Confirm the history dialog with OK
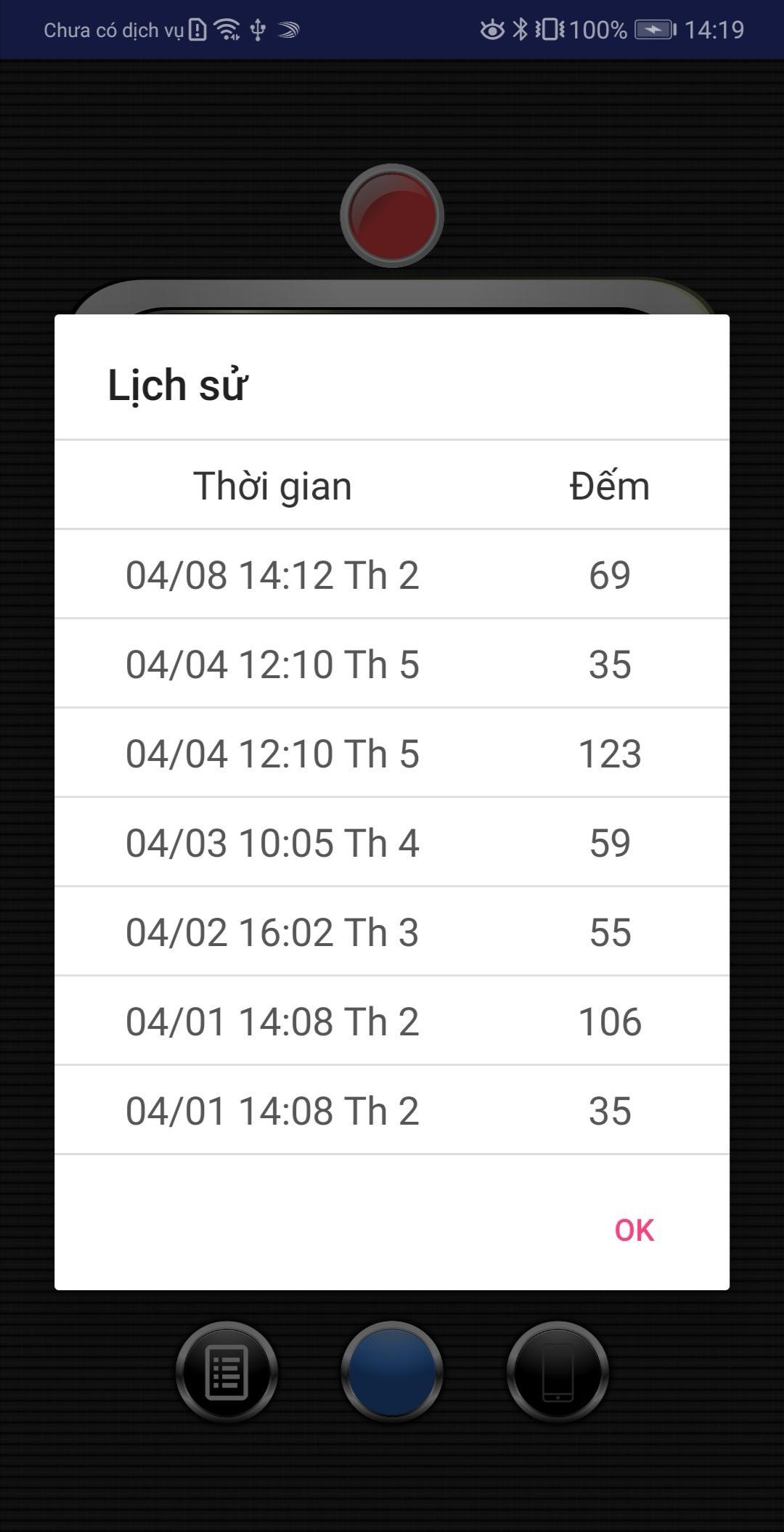Screen dimensions: 784x1532 pos(634,1230)
